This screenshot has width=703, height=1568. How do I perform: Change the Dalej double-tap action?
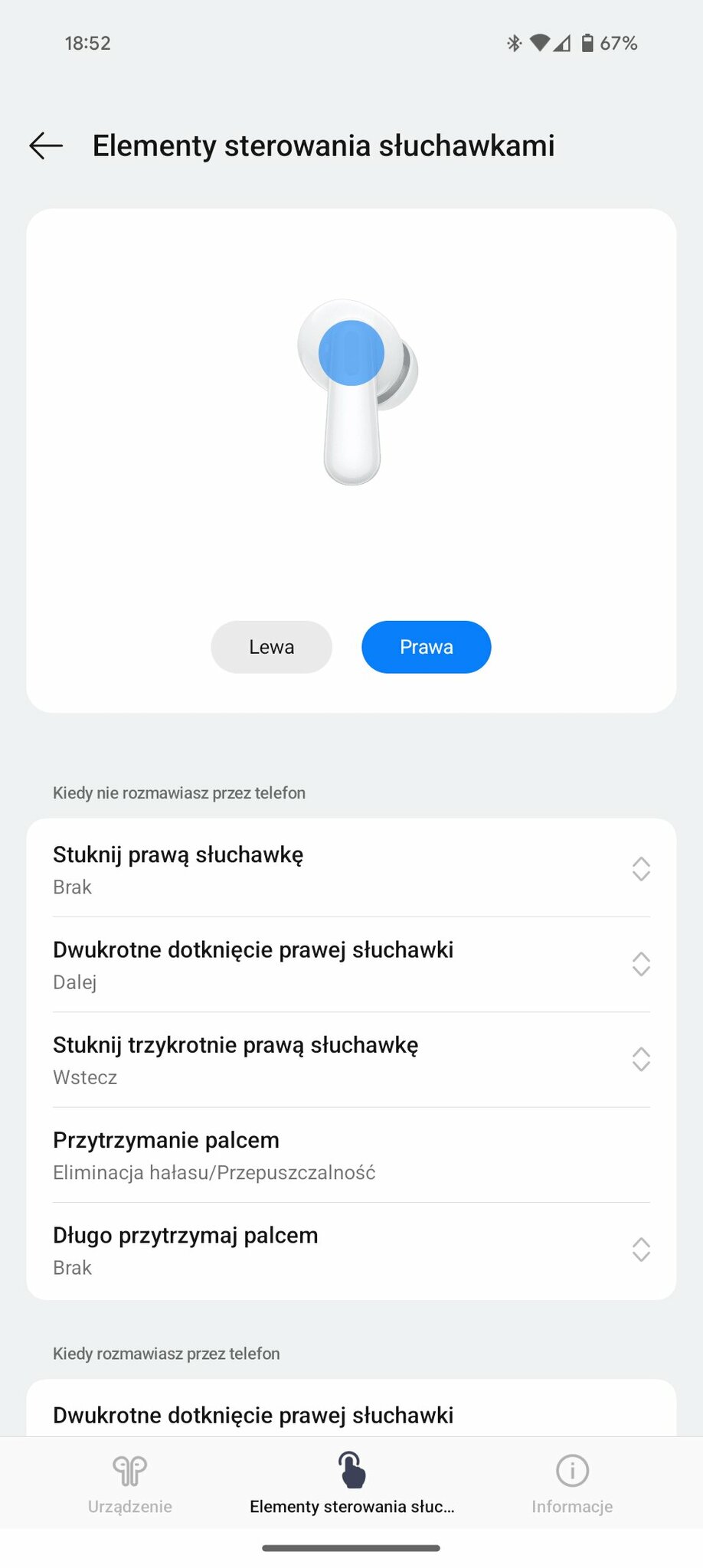pyautogui.click(x=351, y=964)
